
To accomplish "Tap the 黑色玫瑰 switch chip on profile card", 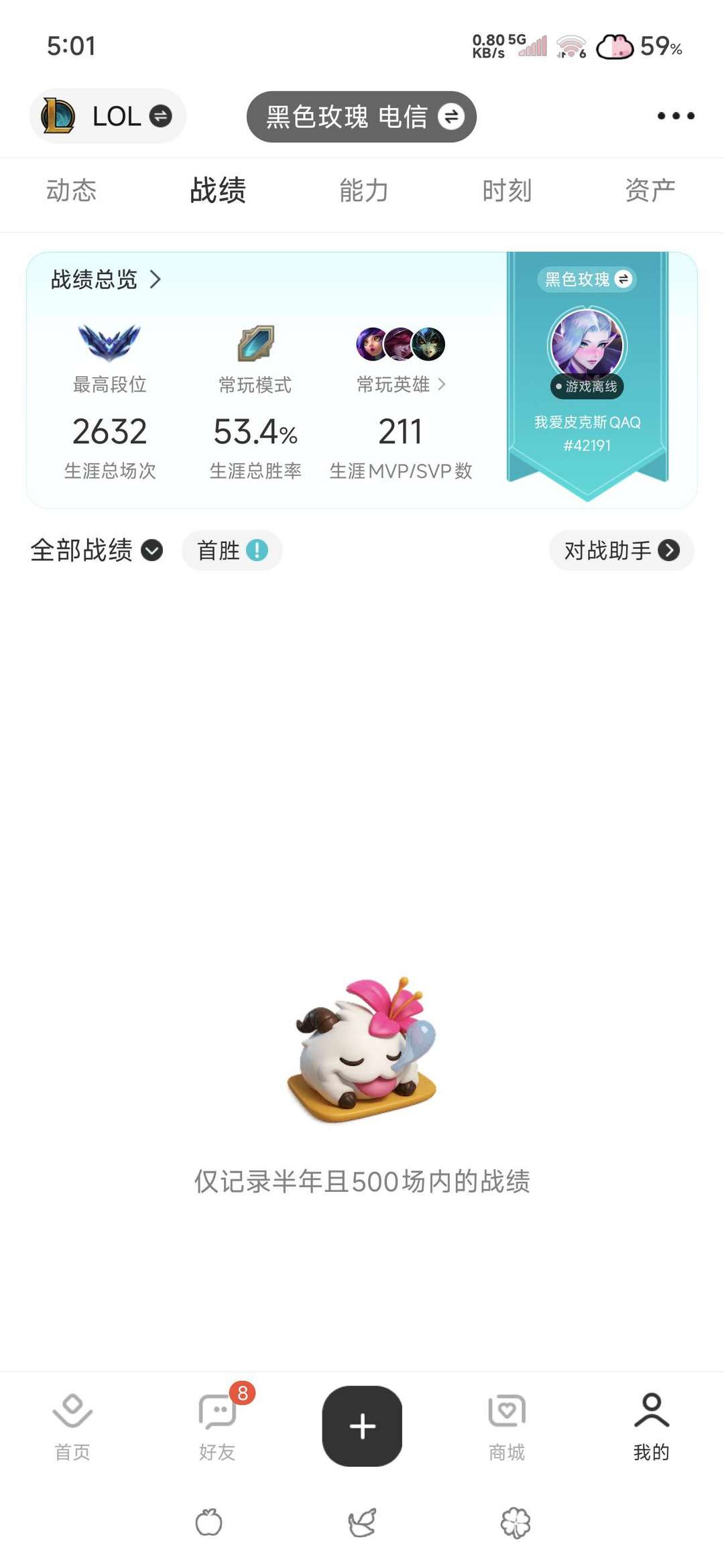I will 587,279.
